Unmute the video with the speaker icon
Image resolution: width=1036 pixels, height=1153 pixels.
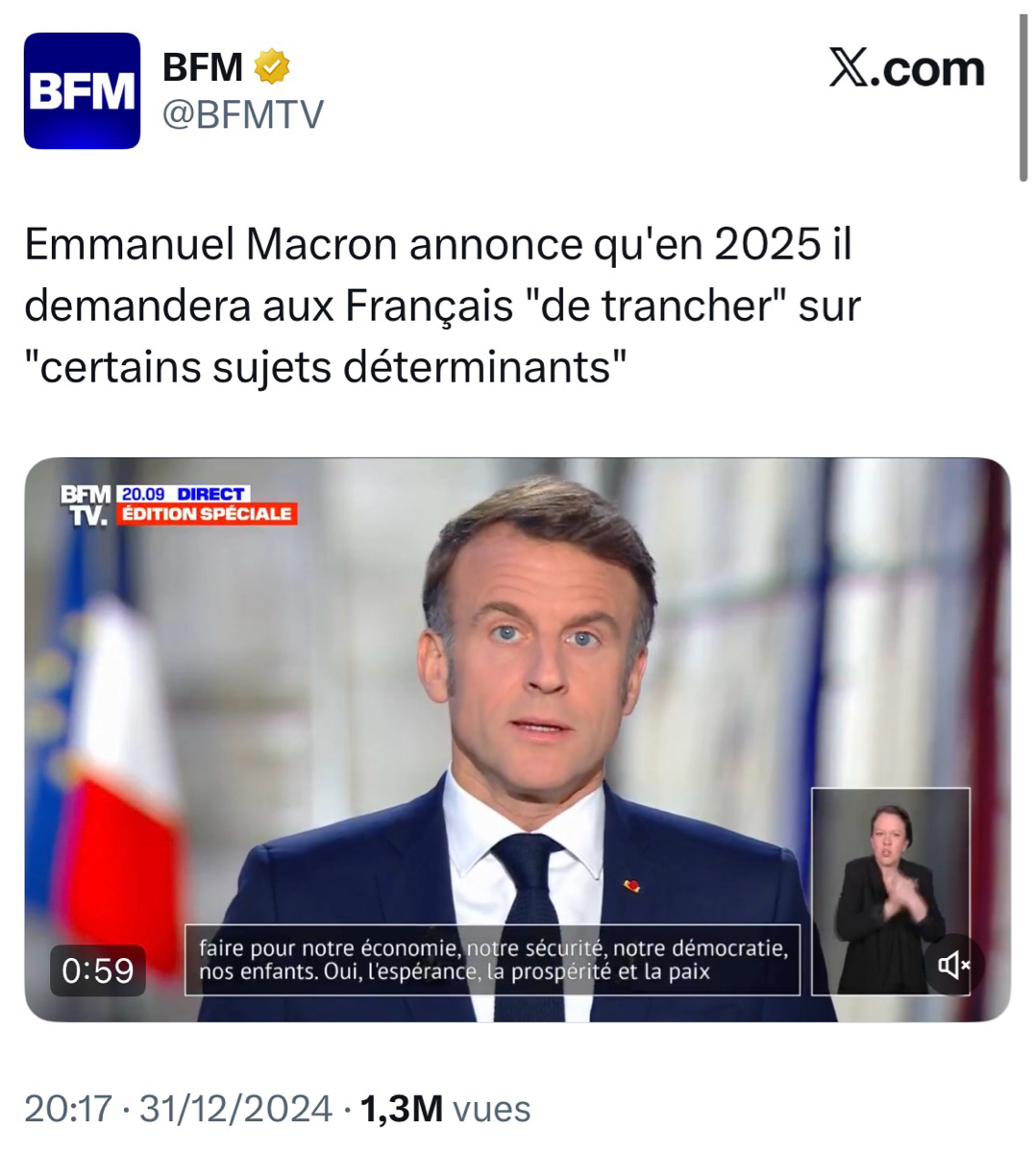pyautogui.click(x=953, y=965)
